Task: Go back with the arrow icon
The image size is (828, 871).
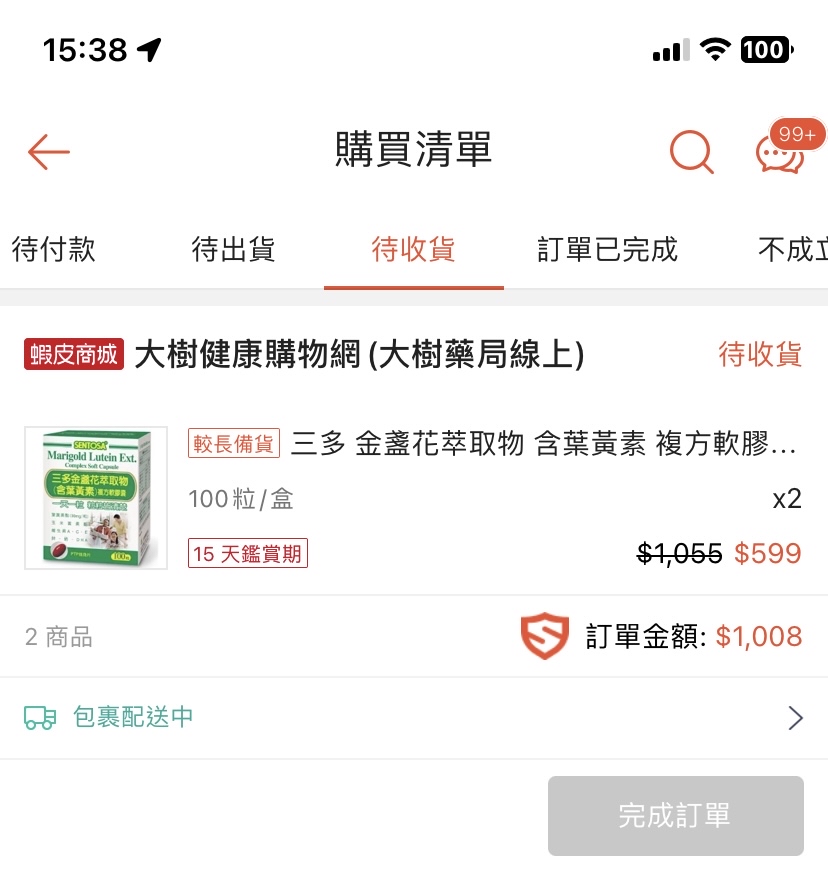Action: pyautogui.click(x=48, y=152)
